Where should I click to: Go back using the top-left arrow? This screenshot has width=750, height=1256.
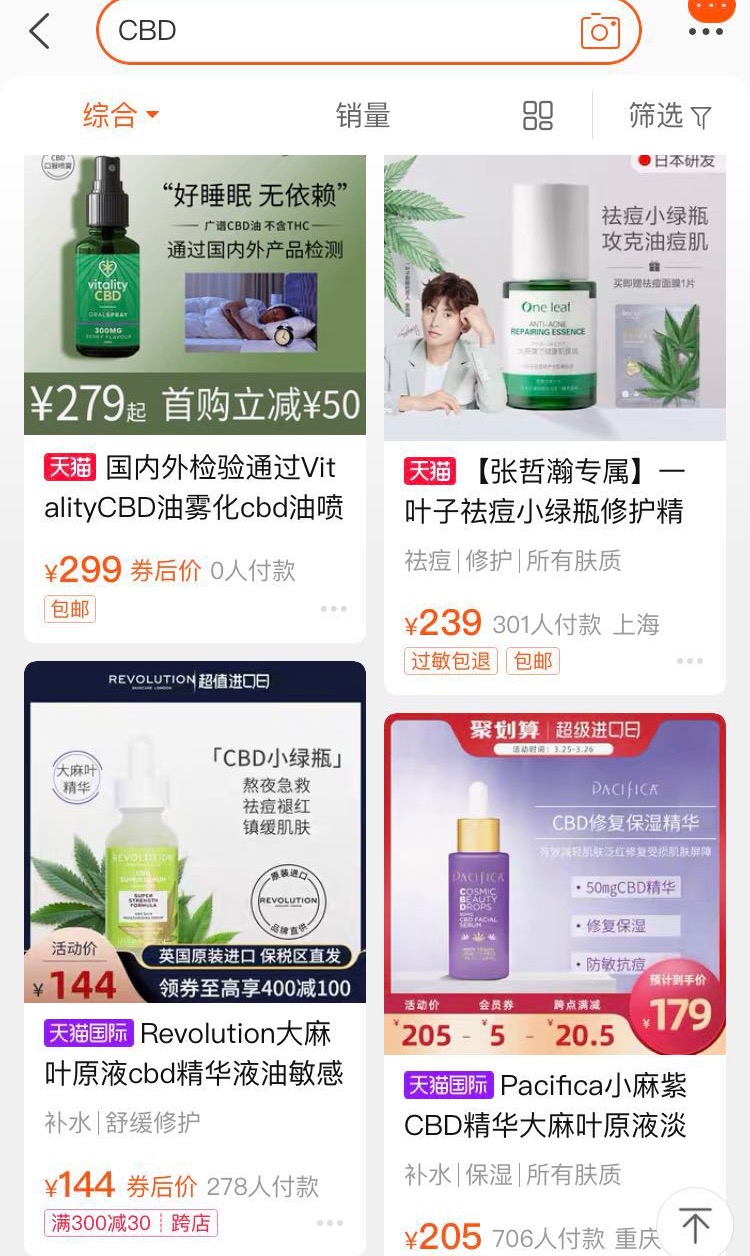point(39,32)
